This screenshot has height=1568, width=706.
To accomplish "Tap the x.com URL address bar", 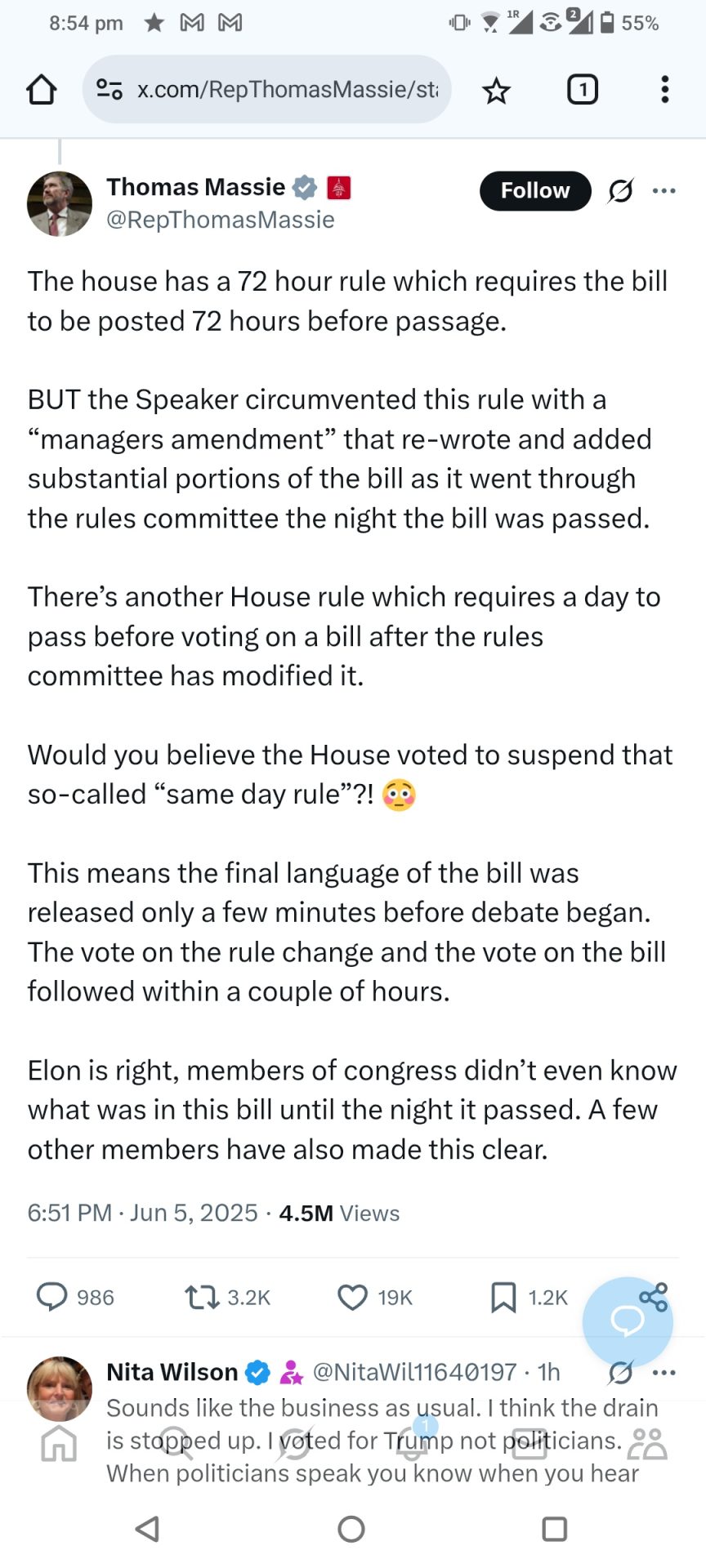I will [x=267, y=89].
